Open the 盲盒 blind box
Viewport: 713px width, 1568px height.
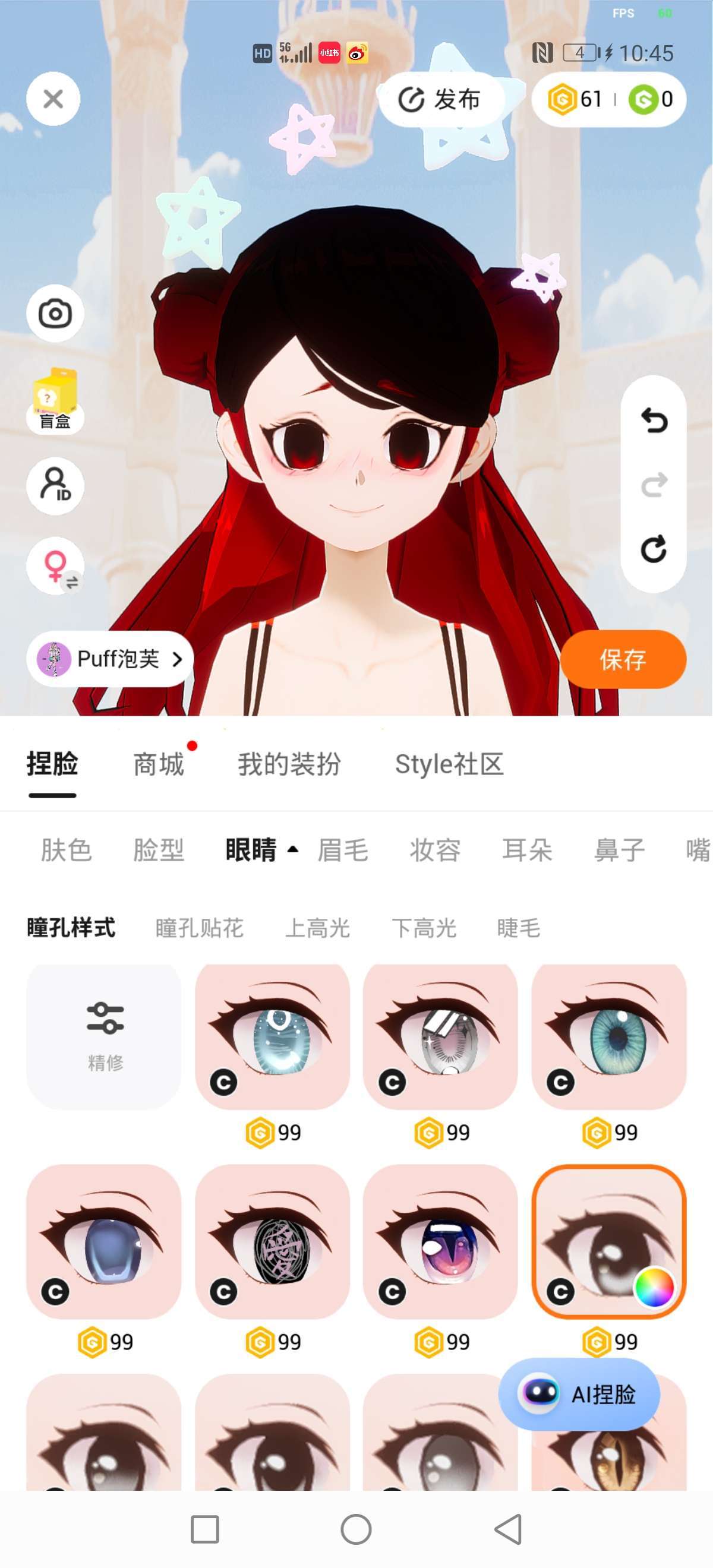click(55, 400)
